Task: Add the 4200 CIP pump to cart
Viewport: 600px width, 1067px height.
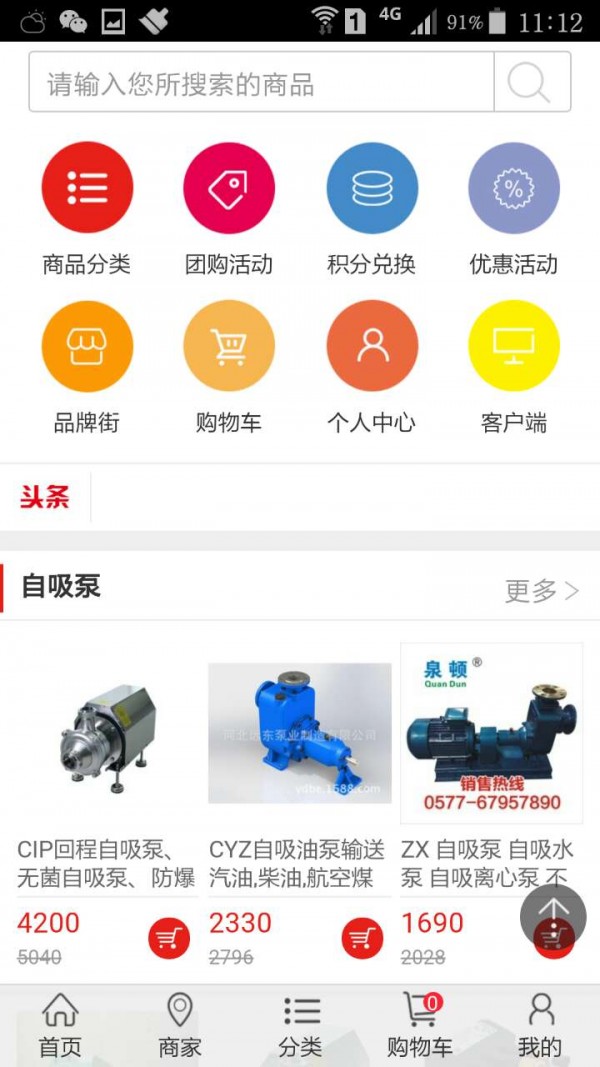Action: (x=169, y=938)
